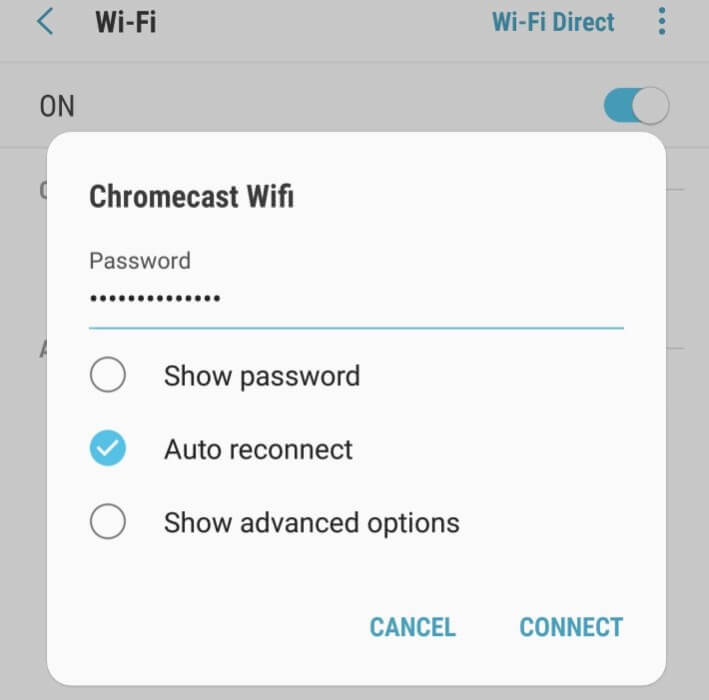Enable Show password
Screen dimensions: 709x700
coord(108,376)
